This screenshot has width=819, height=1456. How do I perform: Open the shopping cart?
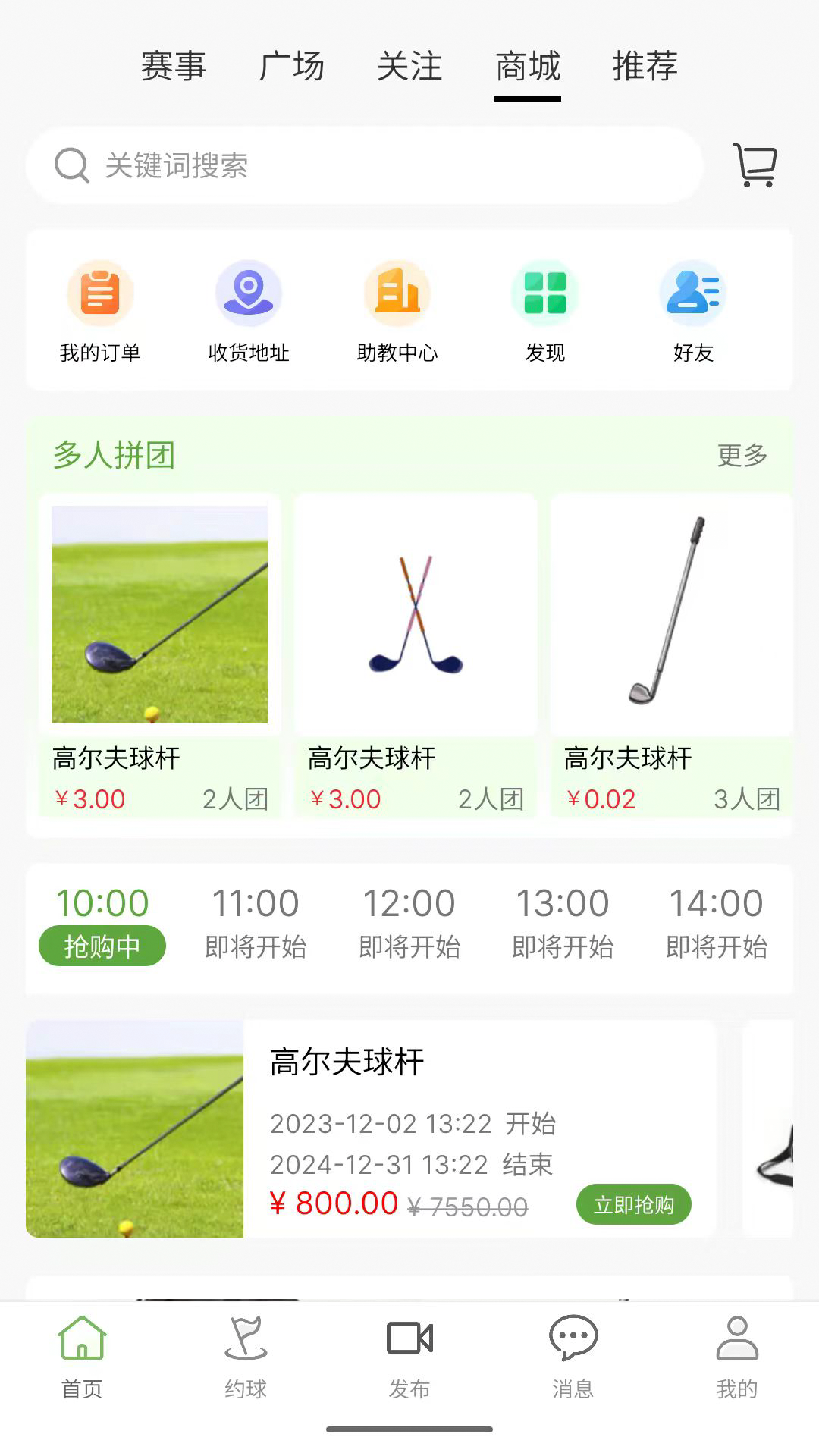[755, 166]
